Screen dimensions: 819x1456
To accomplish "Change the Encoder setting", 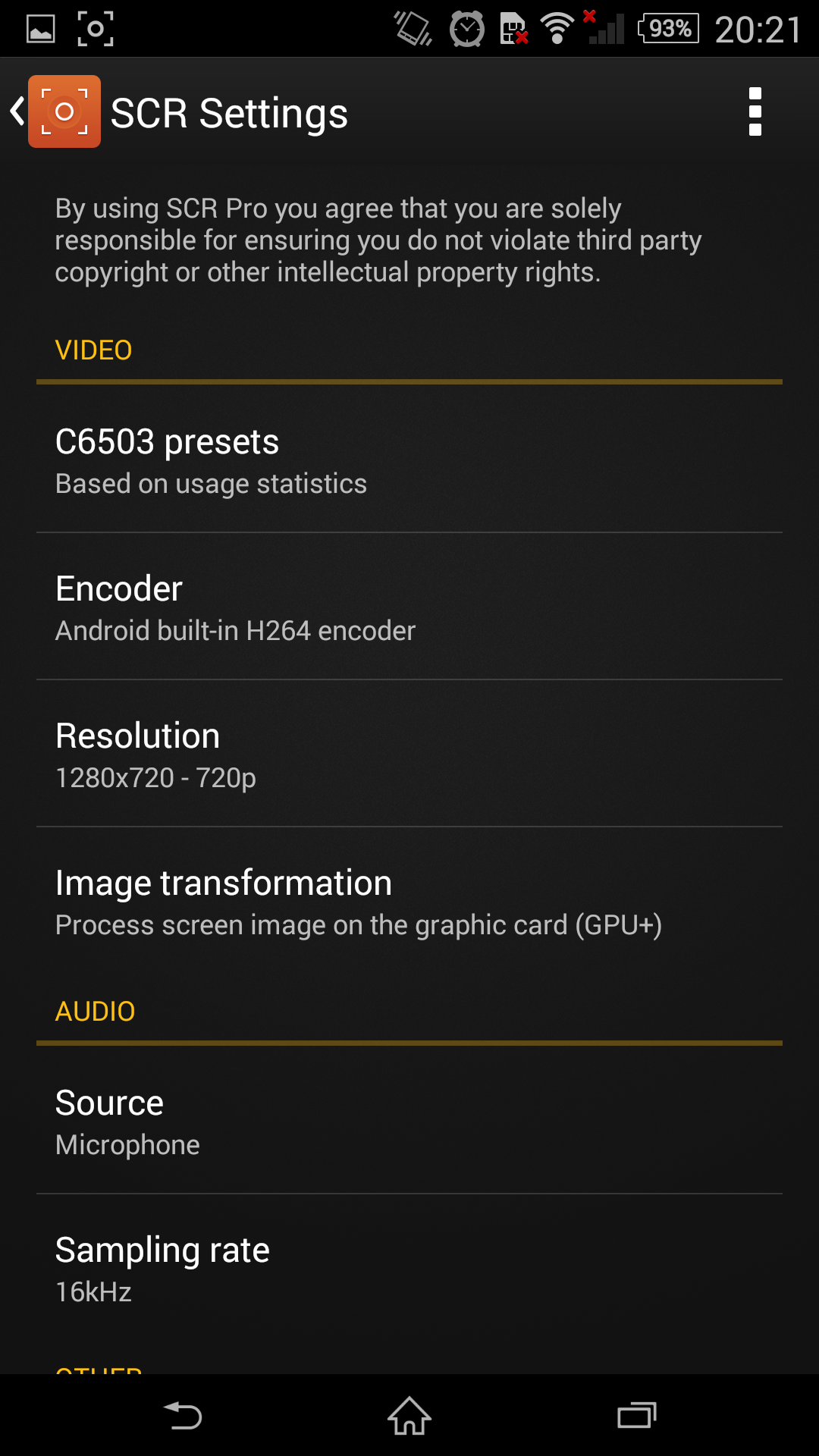I will click(x=409, y=607).
